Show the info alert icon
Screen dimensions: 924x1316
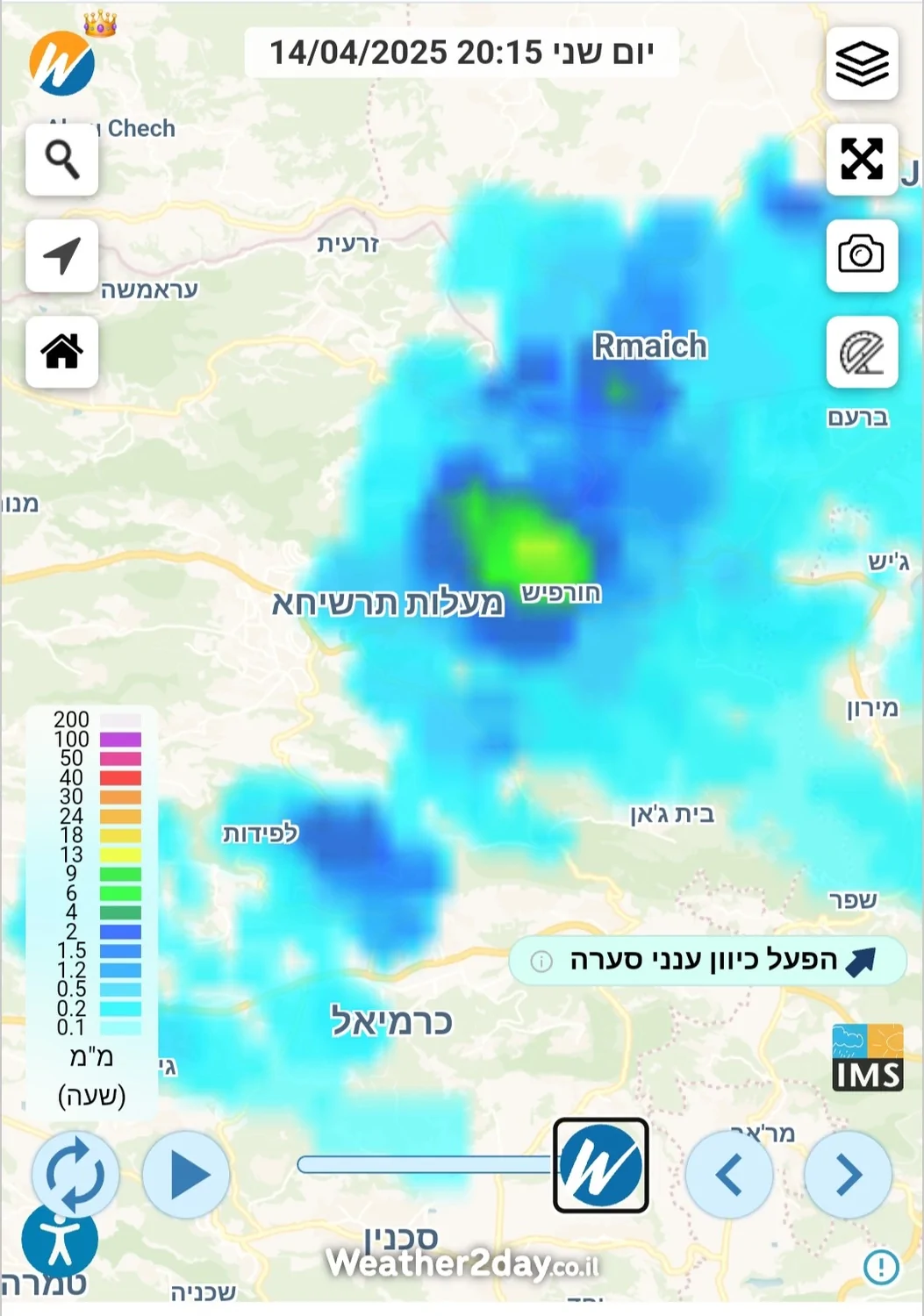[x=880, y=1266]
